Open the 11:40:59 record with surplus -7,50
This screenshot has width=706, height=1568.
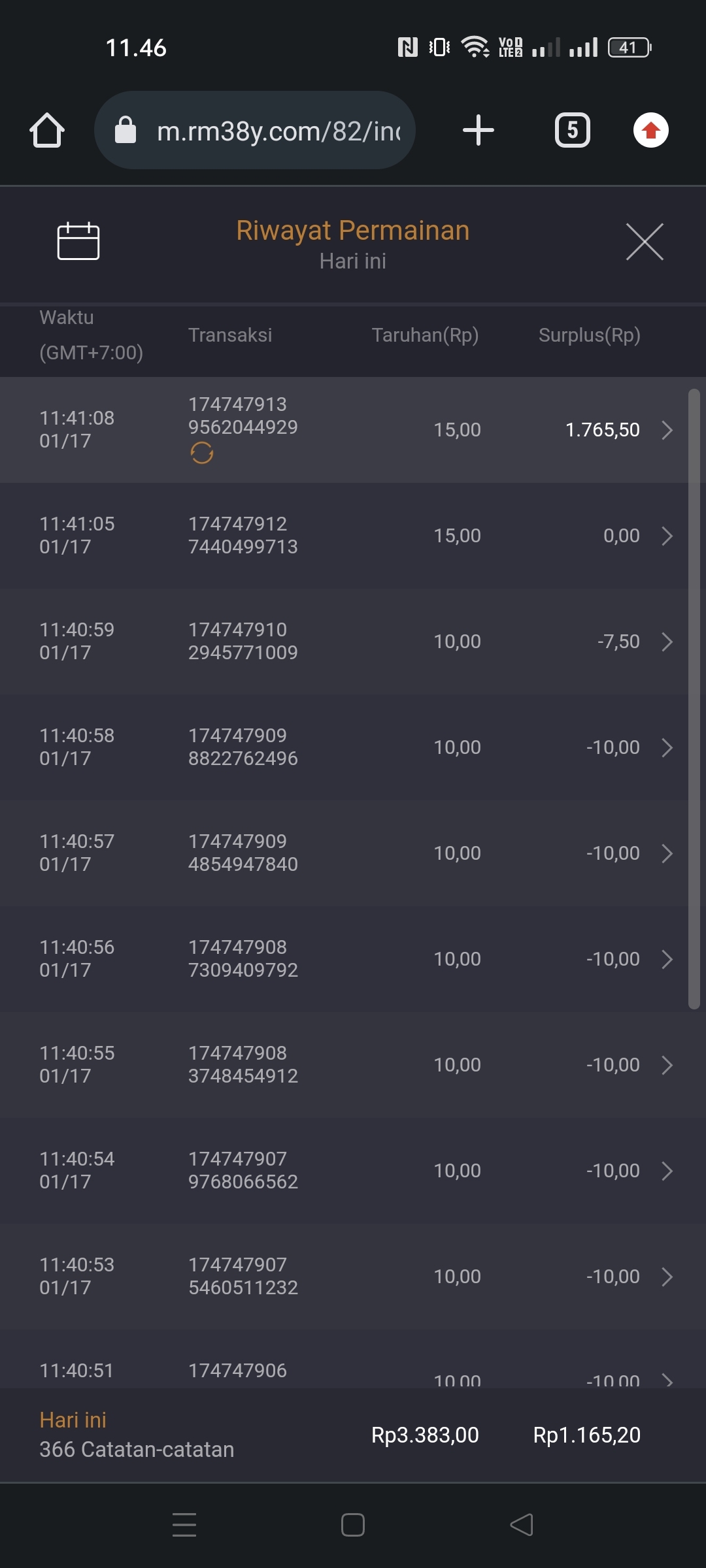[x=353, y=642]
